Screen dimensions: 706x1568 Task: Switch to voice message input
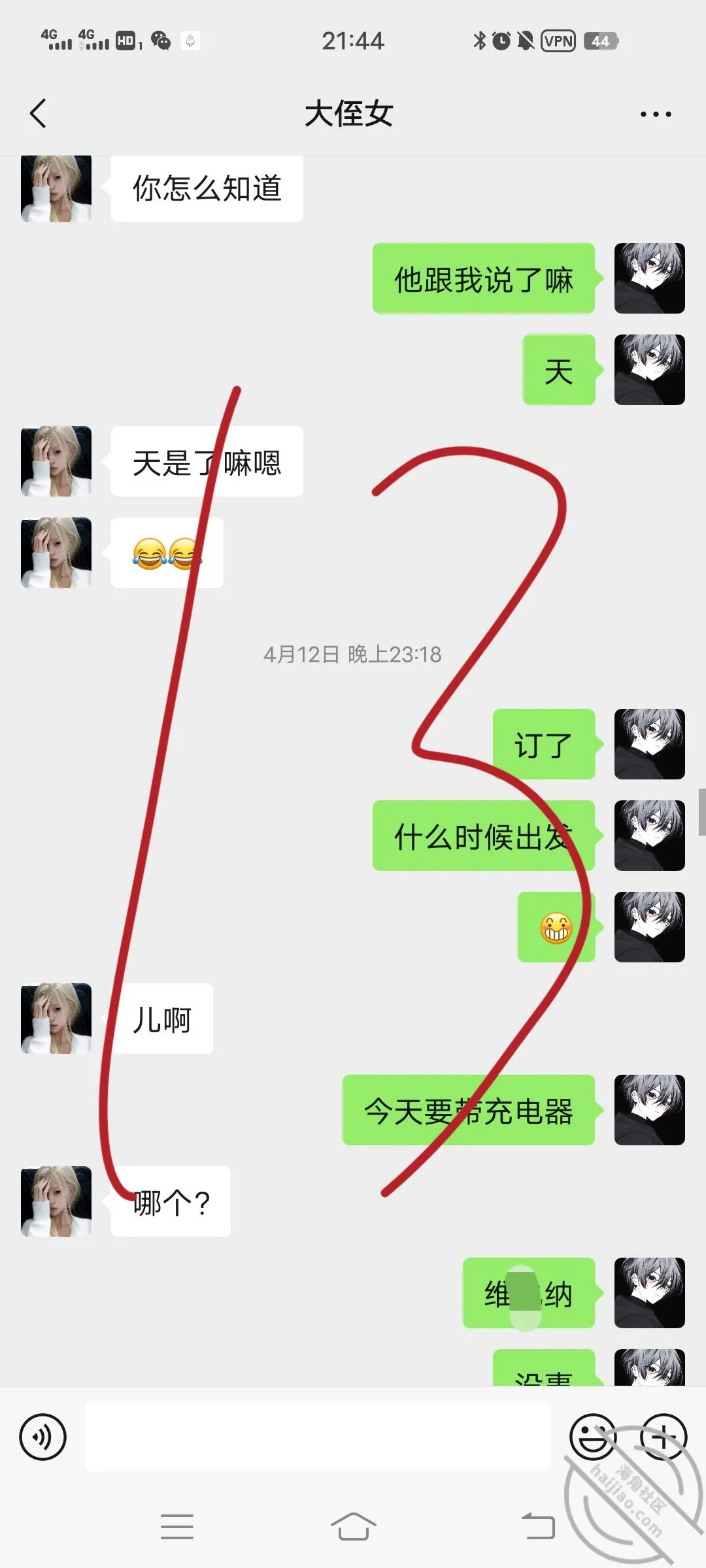click(x=43, y=1437)
